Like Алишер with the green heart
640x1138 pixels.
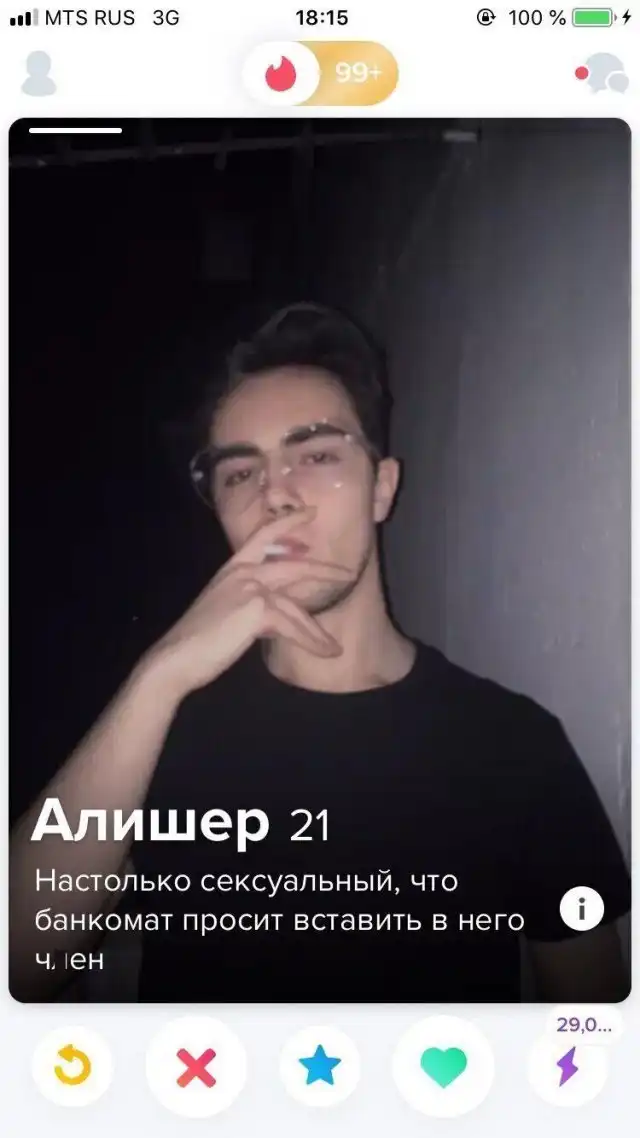click(x=444, y=1067)
